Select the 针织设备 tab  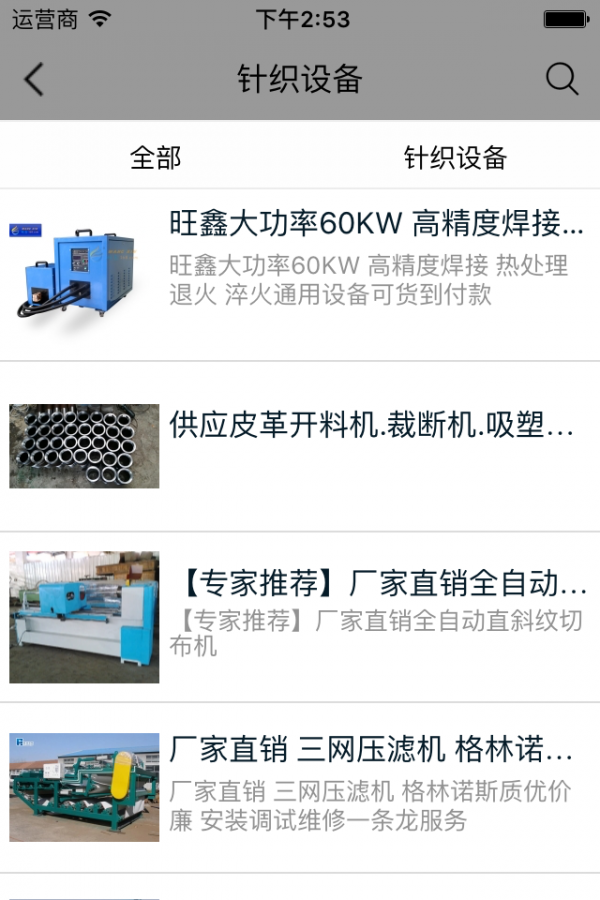click(455, 157)
